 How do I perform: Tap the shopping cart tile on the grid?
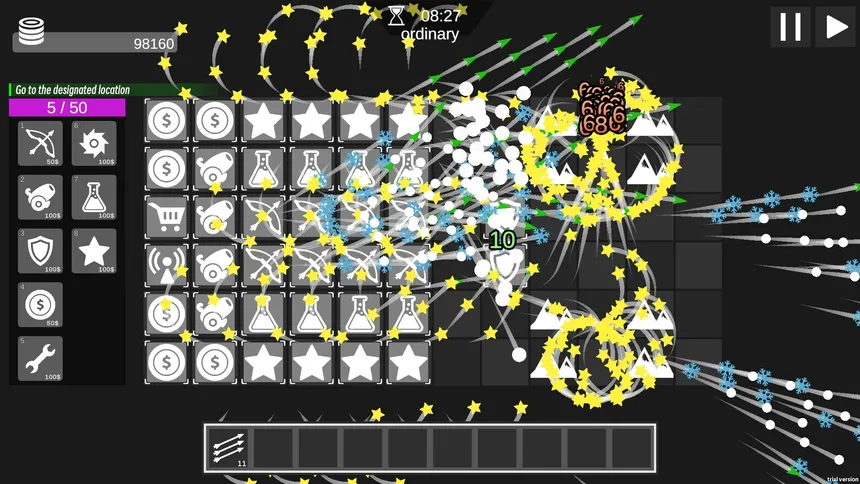[167, 217]
